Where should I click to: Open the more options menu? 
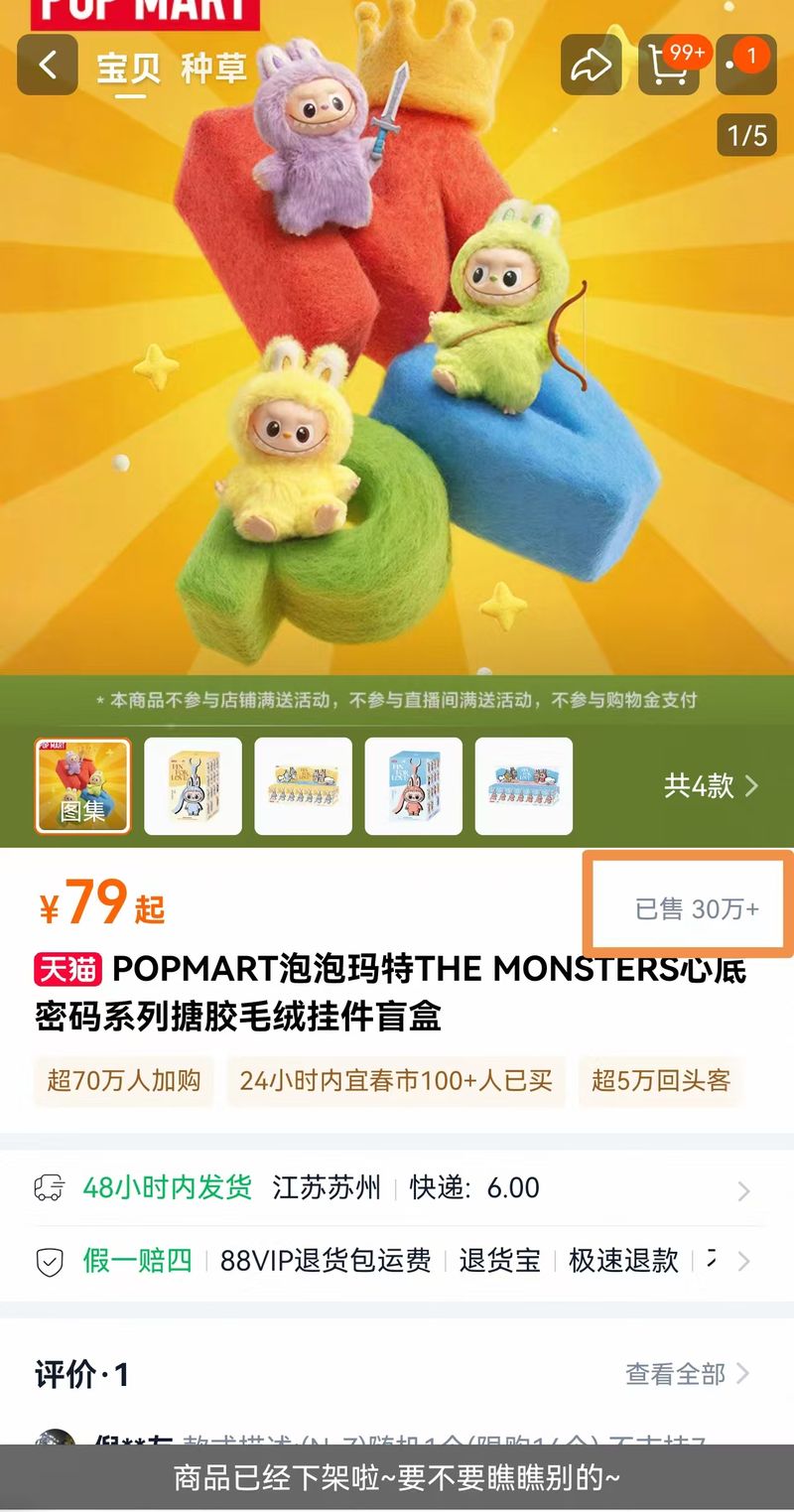click(745, 65)
